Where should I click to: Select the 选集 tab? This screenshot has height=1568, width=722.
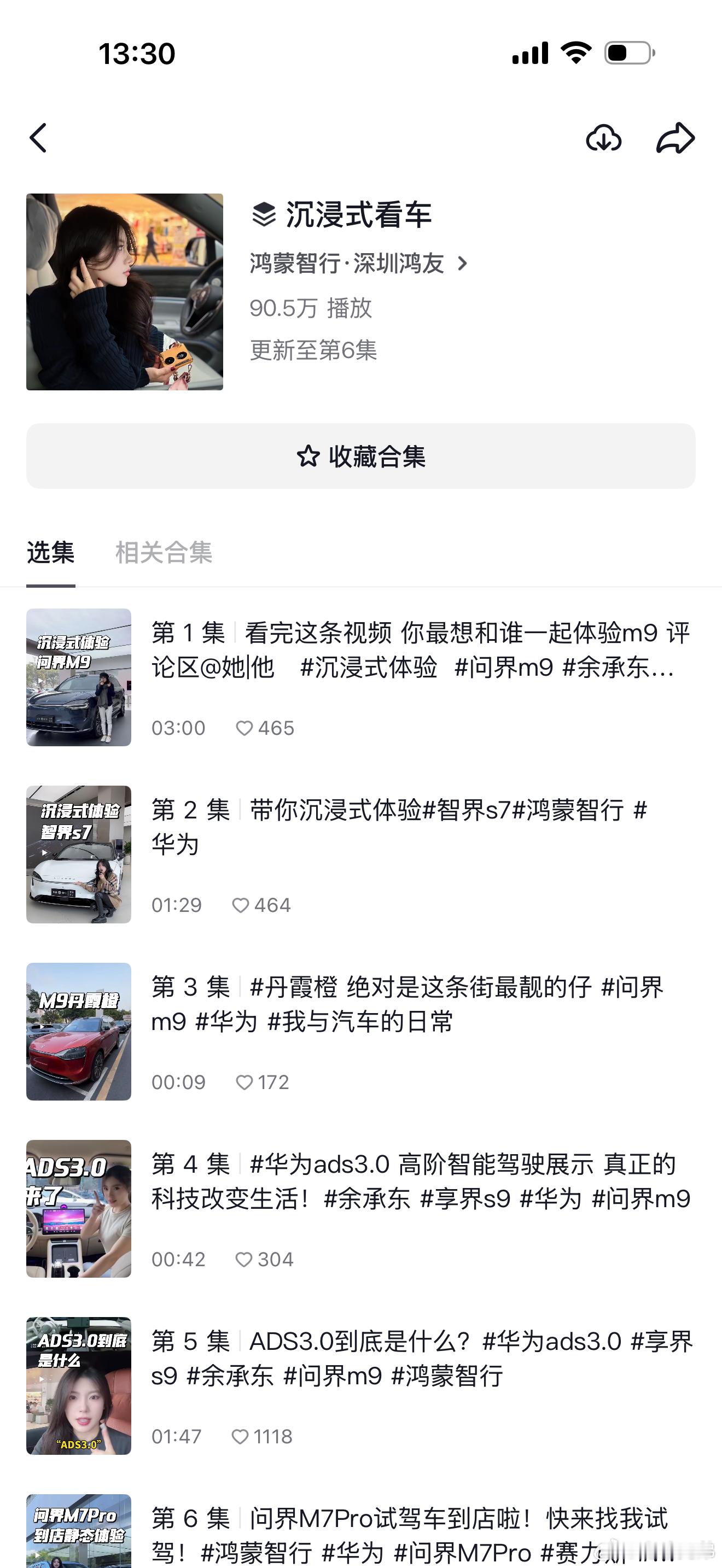[x=50, y=553]
